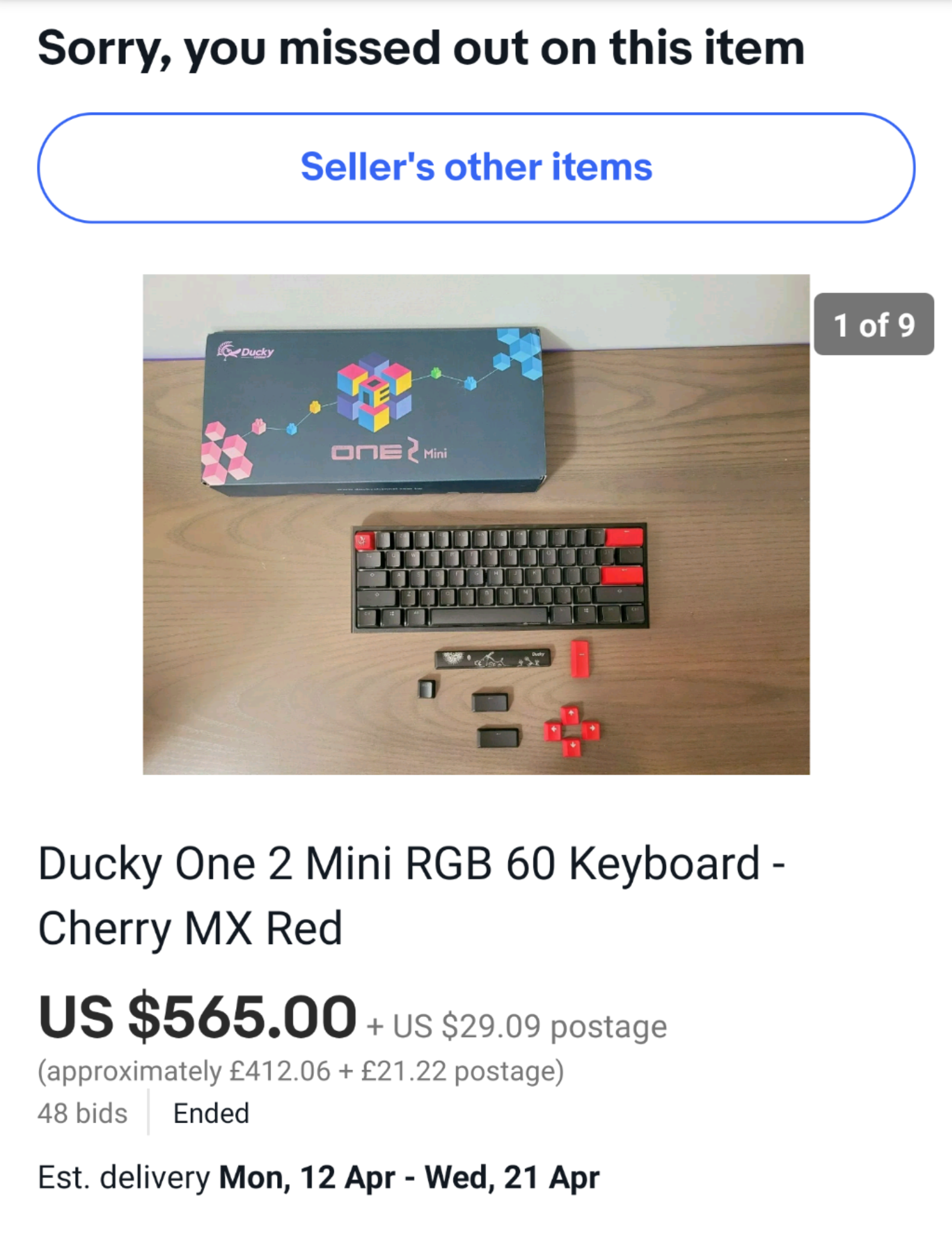Click the "Ended" auction status
Image resolution: width=952 pixels, height=1234 pixels.
210,1112
